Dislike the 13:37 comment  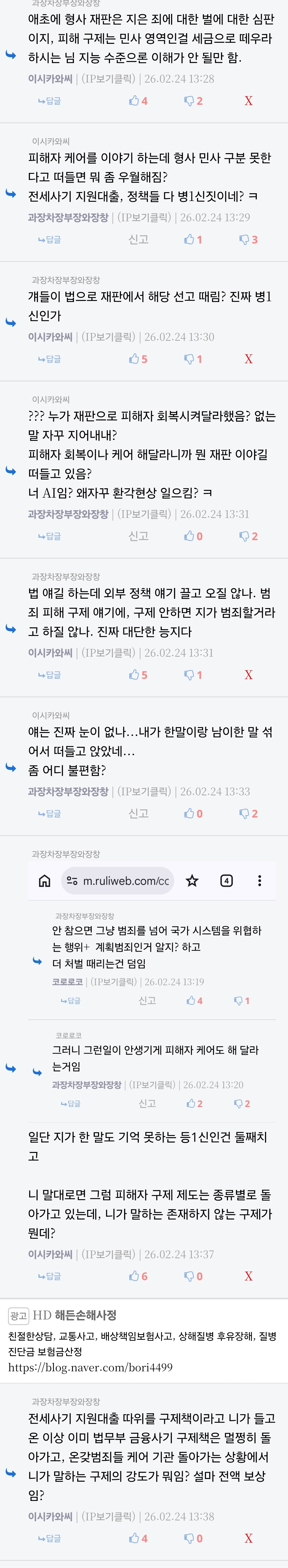click(x=193, y=1276)
